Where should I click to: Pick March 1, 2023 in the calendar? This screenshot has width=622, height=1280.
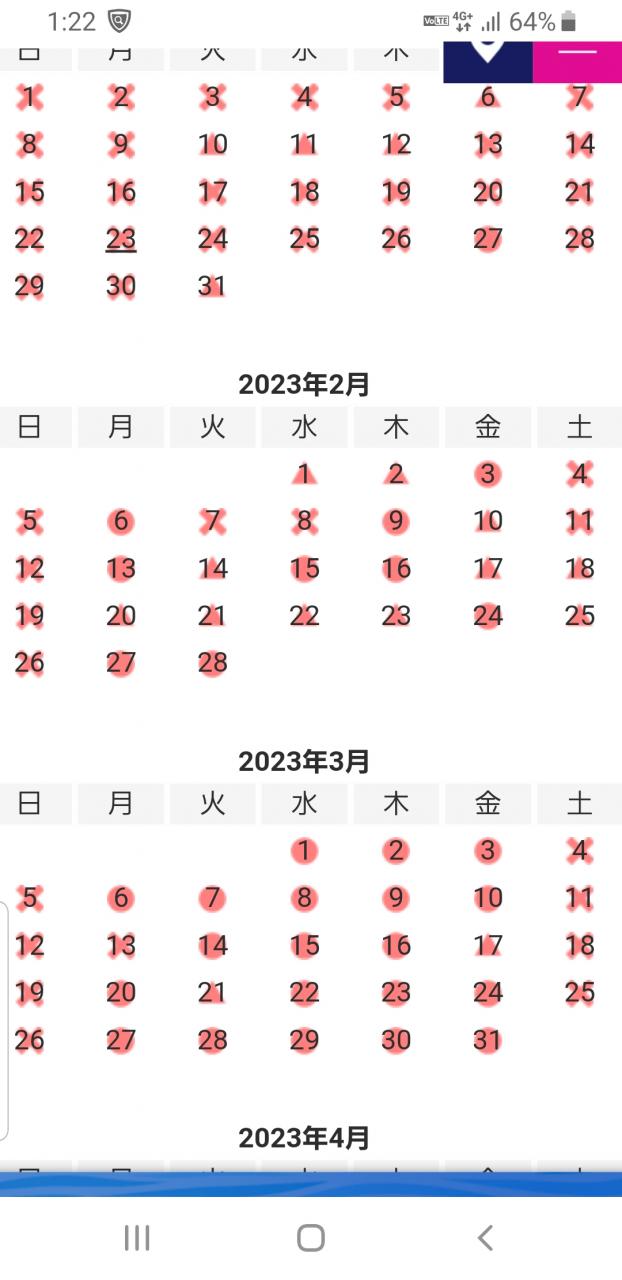click(x=304, y=851)
